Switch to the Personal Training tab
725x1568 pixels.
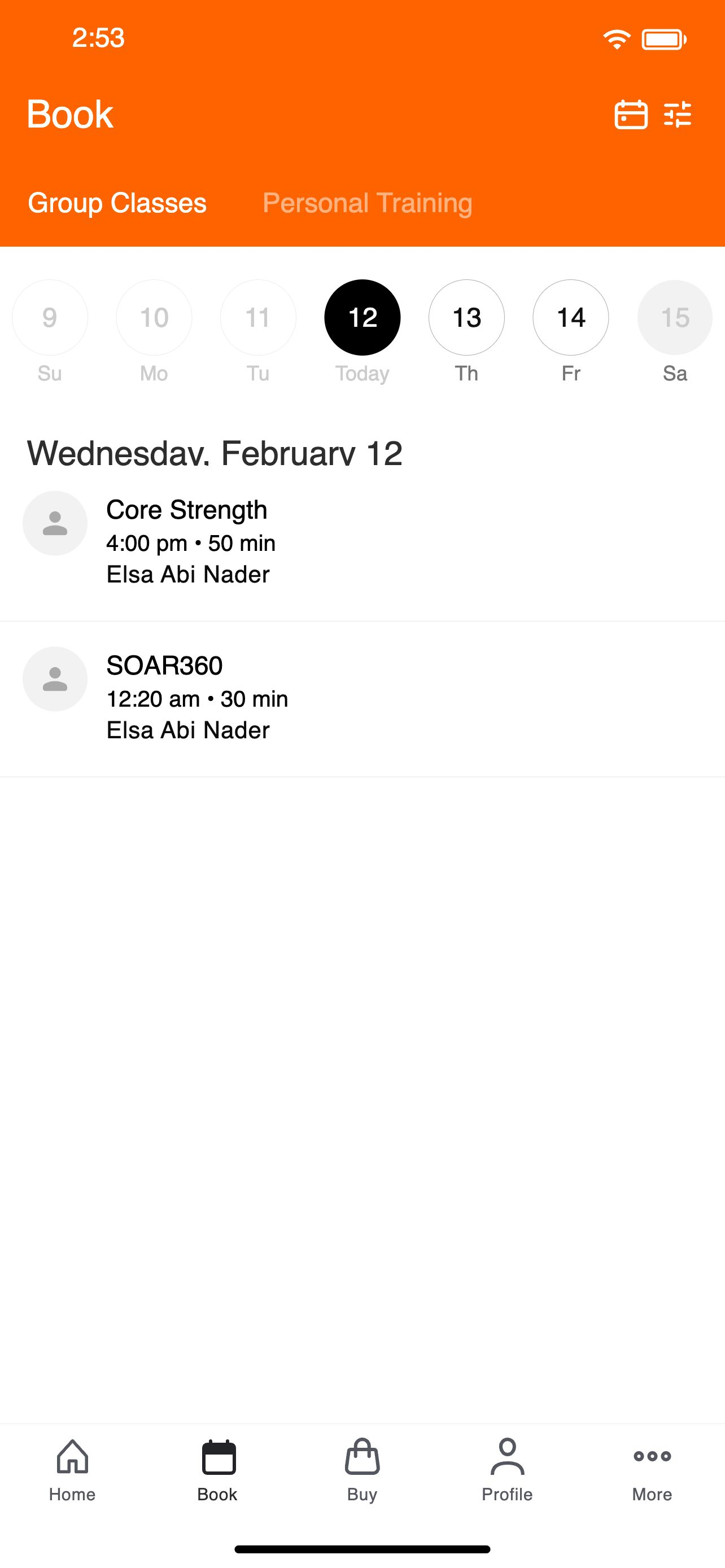pos(367,203)
